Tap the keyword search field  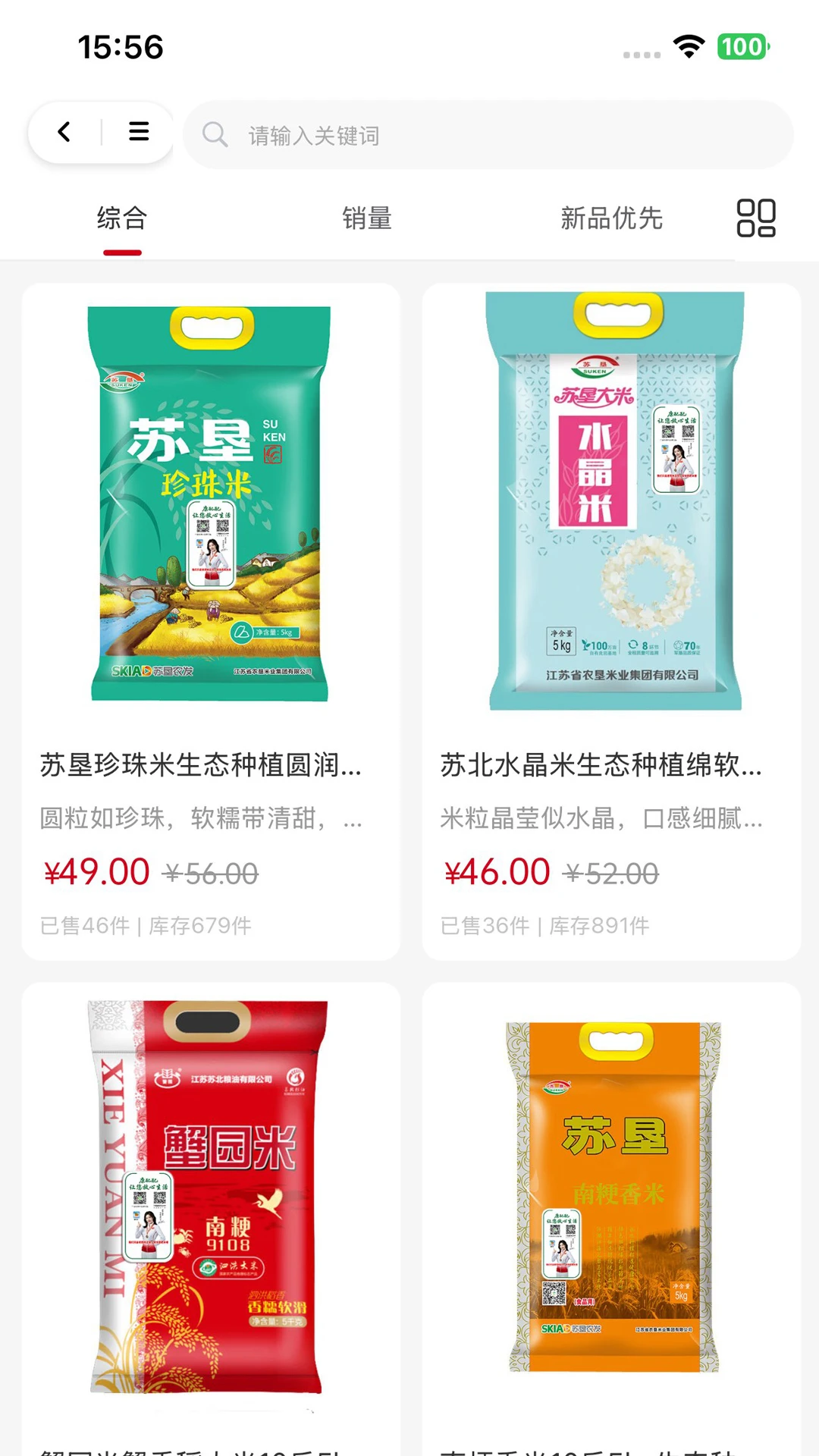[488, 135]
